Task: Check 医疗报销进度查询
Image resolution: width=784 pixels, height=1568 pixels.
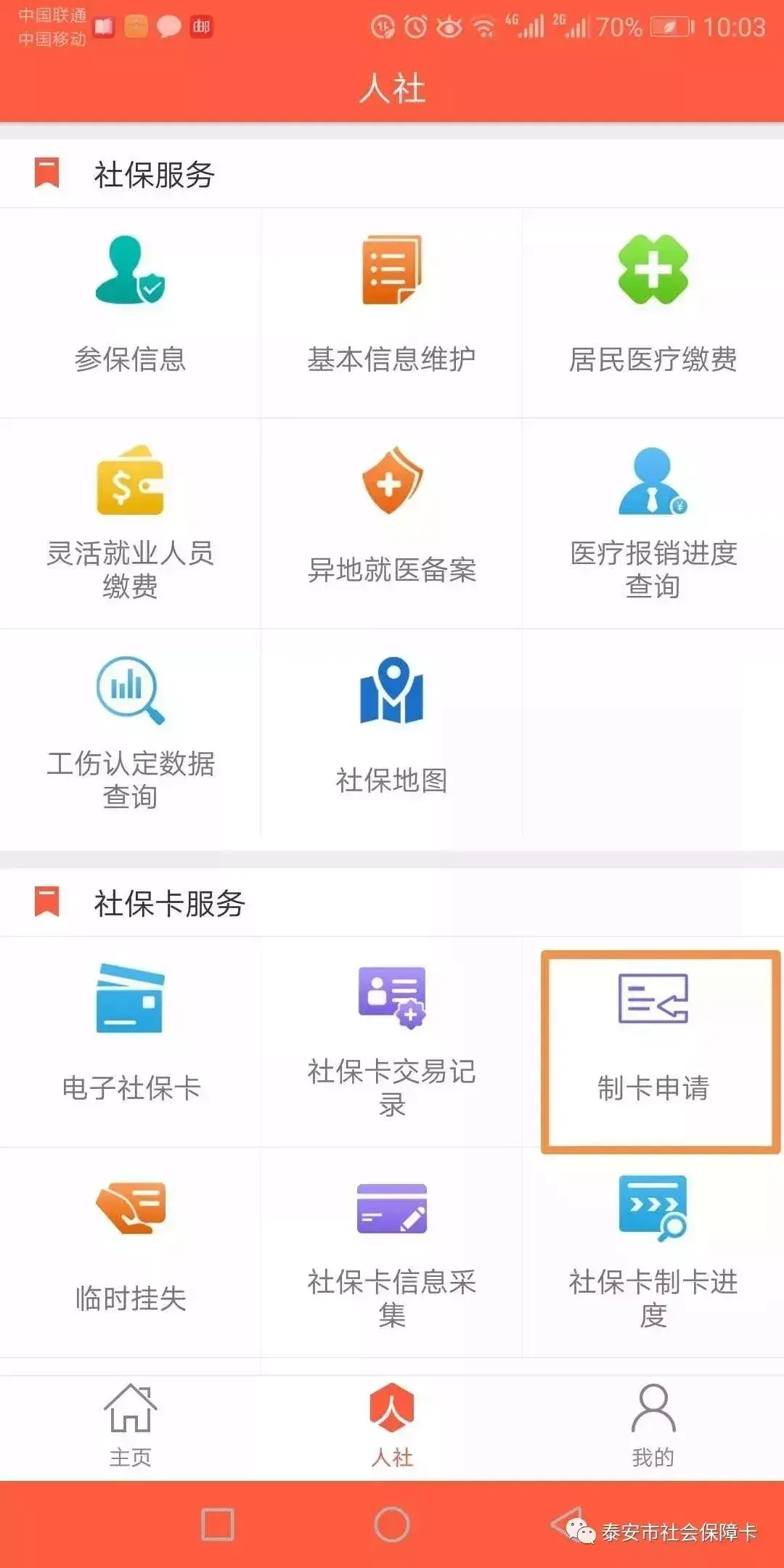Action: 653,521
